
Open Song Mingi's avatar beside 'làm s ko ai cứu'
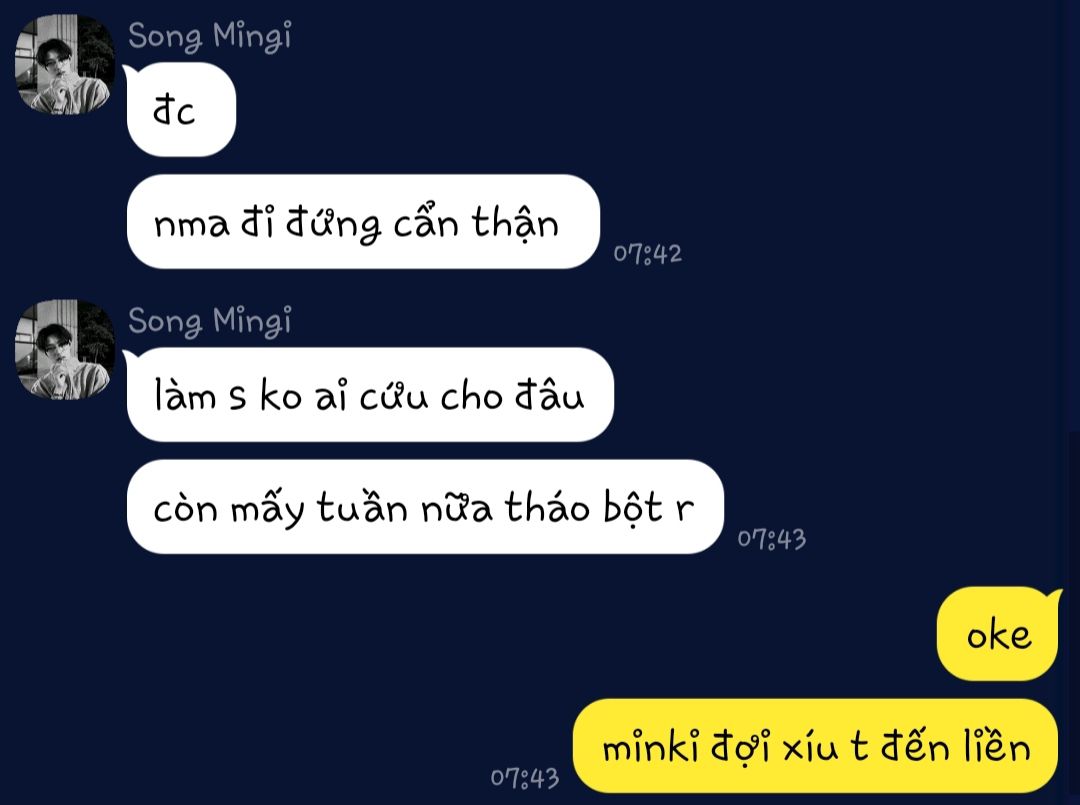pyautogui.click(x=64, y=349)
